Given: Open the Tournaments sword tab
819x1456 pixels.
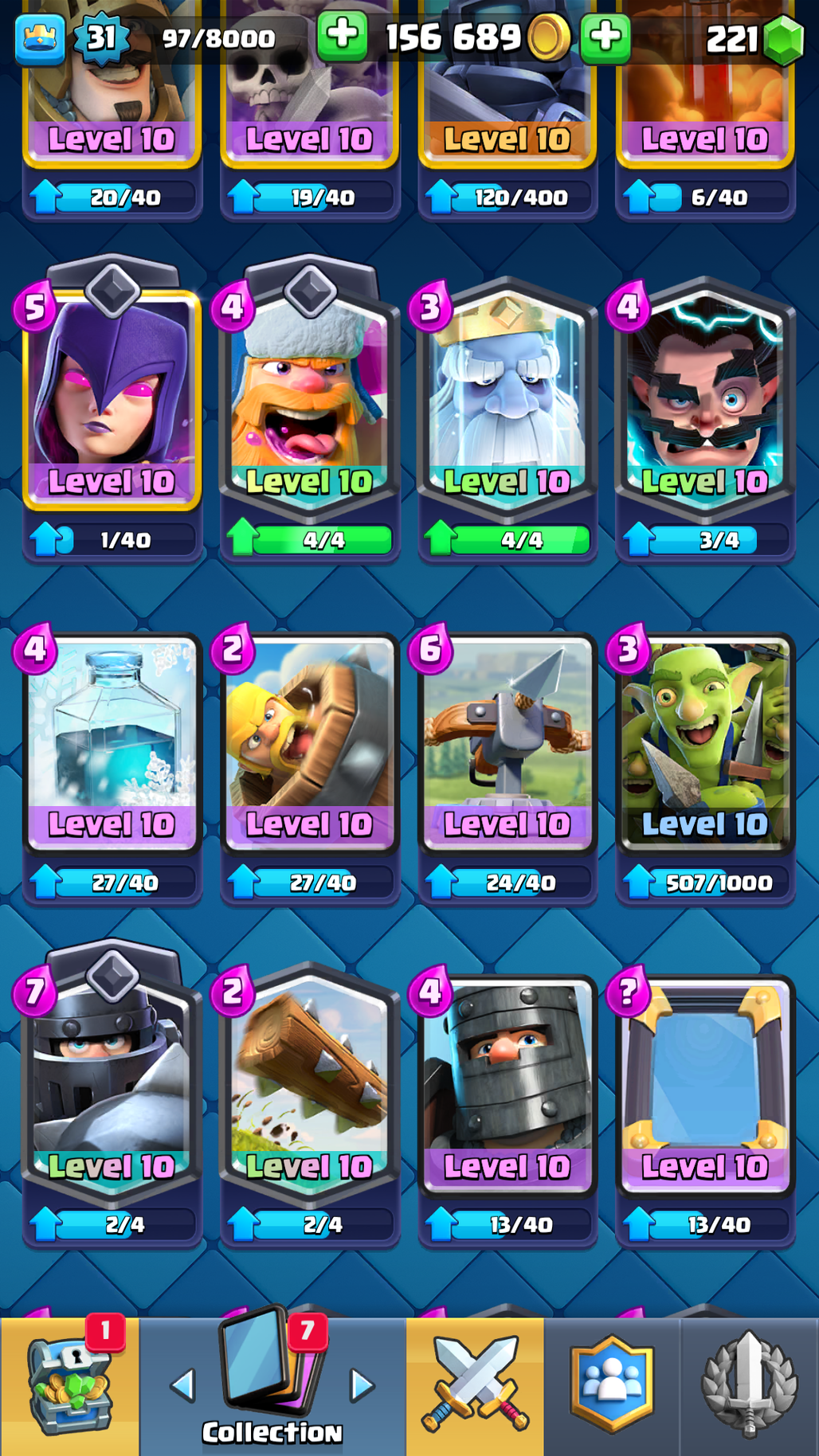Looking at the screenshot, I should 749,1386.
